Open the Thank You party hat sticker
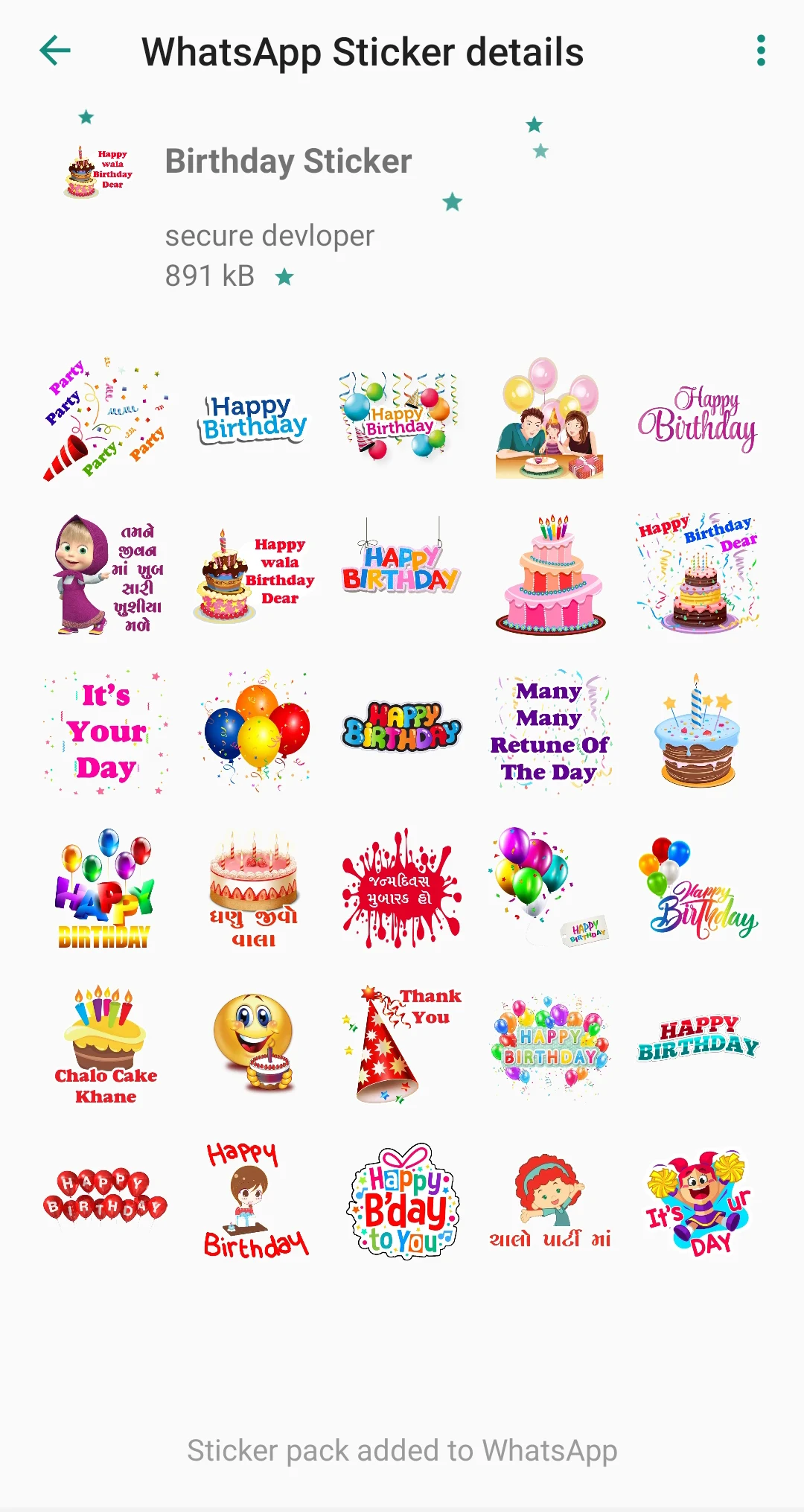 402,1044
